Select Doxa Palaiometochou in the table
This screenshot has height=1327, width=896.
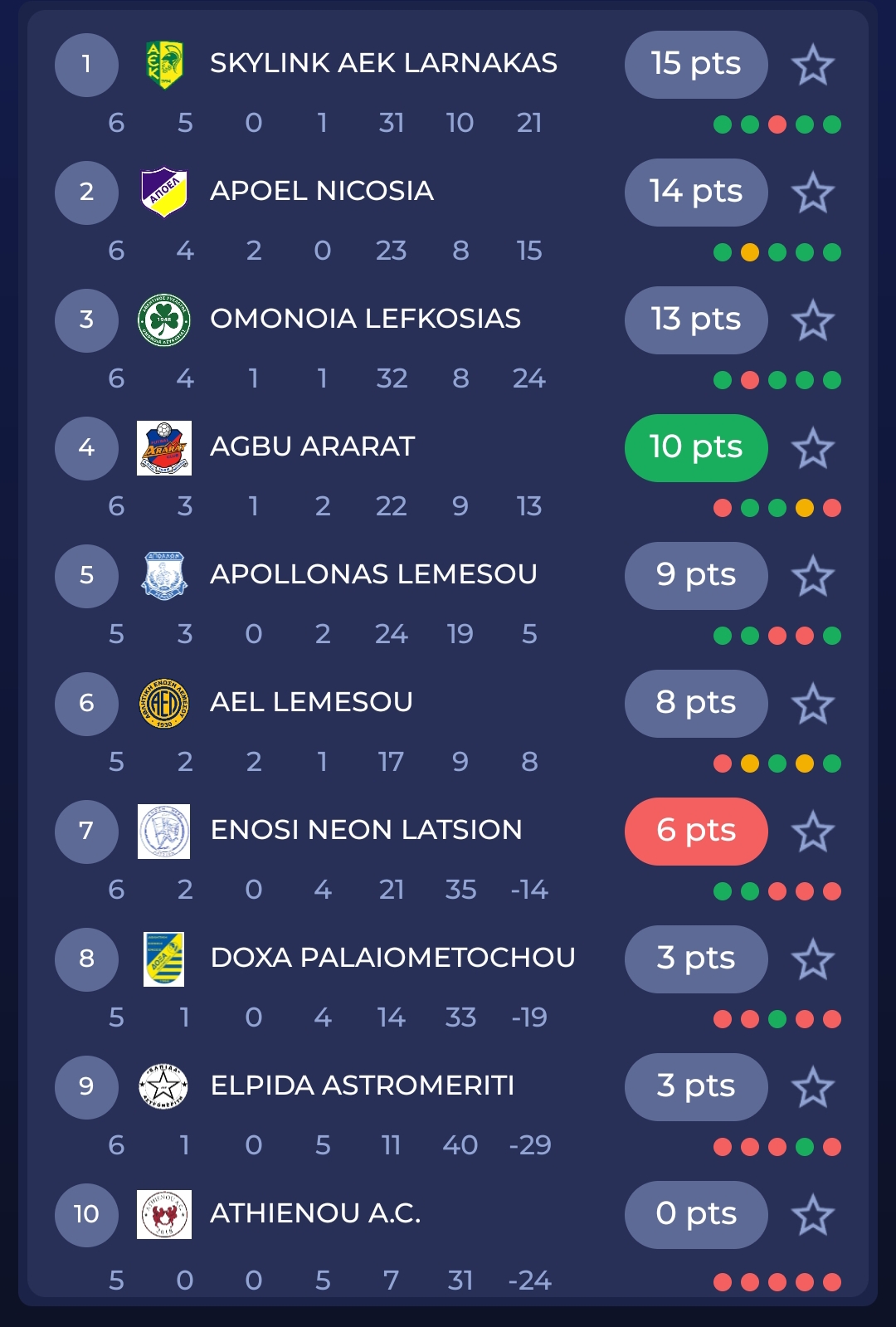[392, 959]
